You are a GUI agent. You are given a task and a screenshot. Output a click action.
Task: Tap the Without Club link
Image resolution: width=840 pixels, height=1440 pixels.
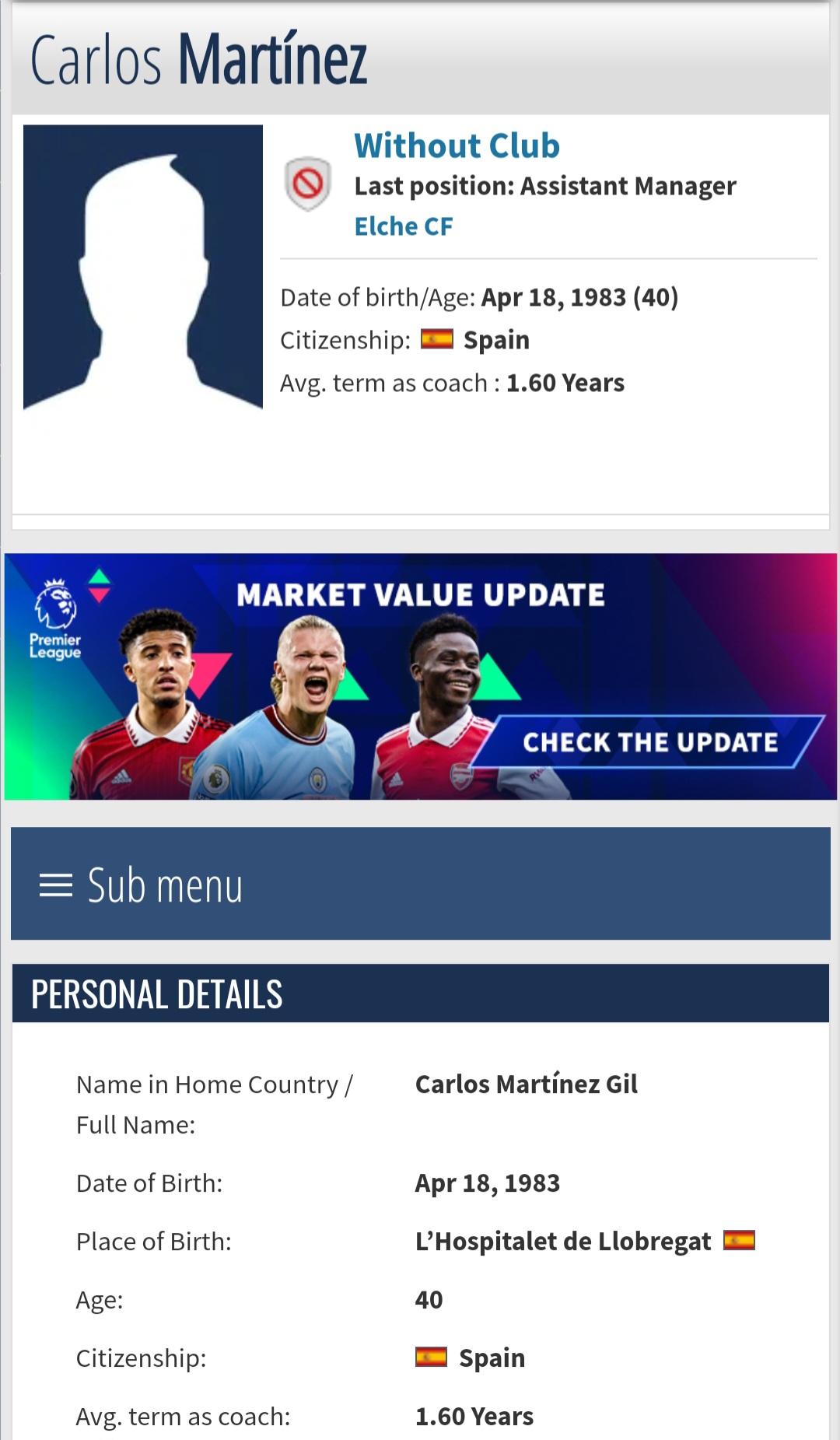(x=457, y=145)
